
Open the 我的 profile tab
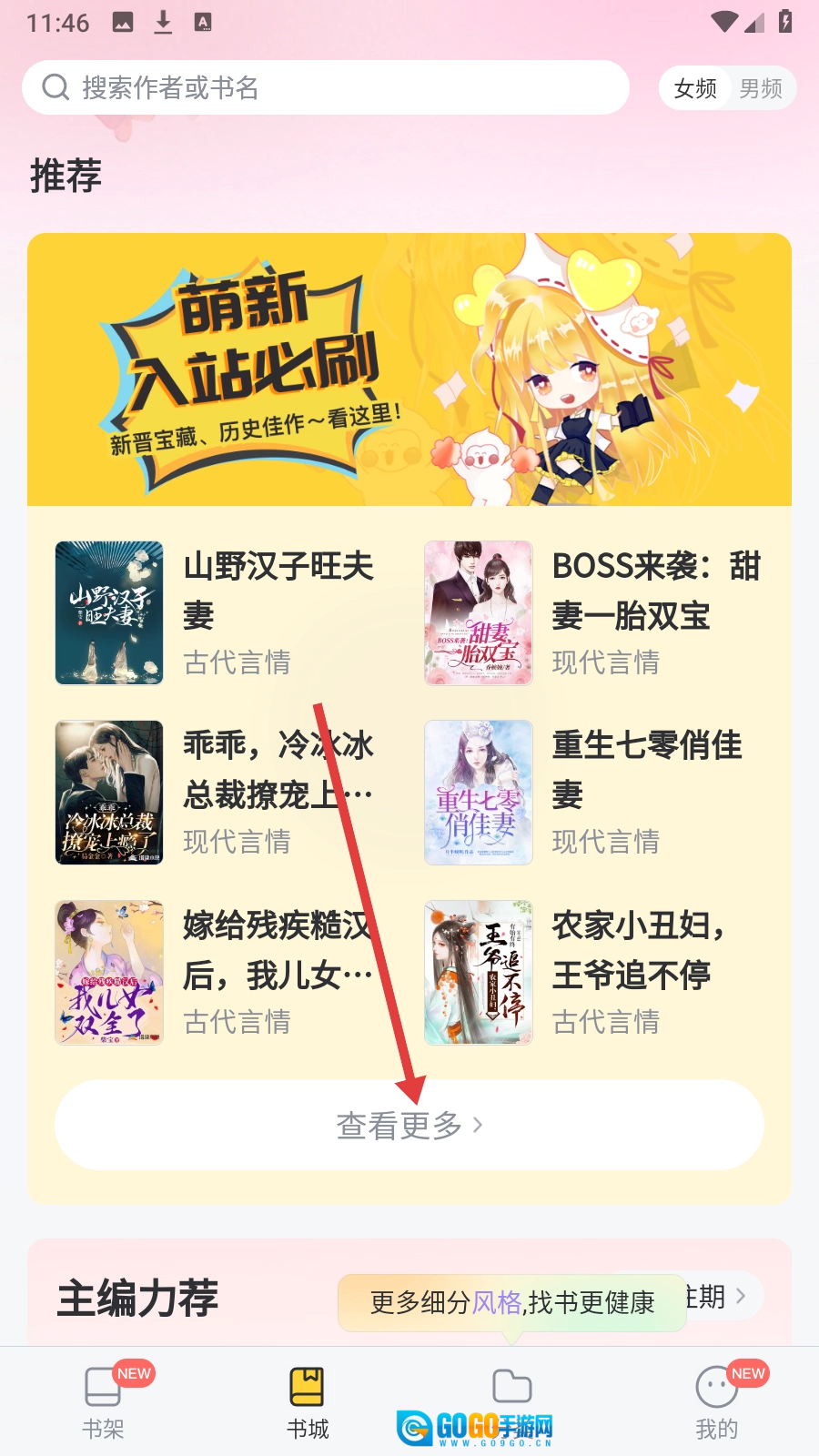[717, 1402]
